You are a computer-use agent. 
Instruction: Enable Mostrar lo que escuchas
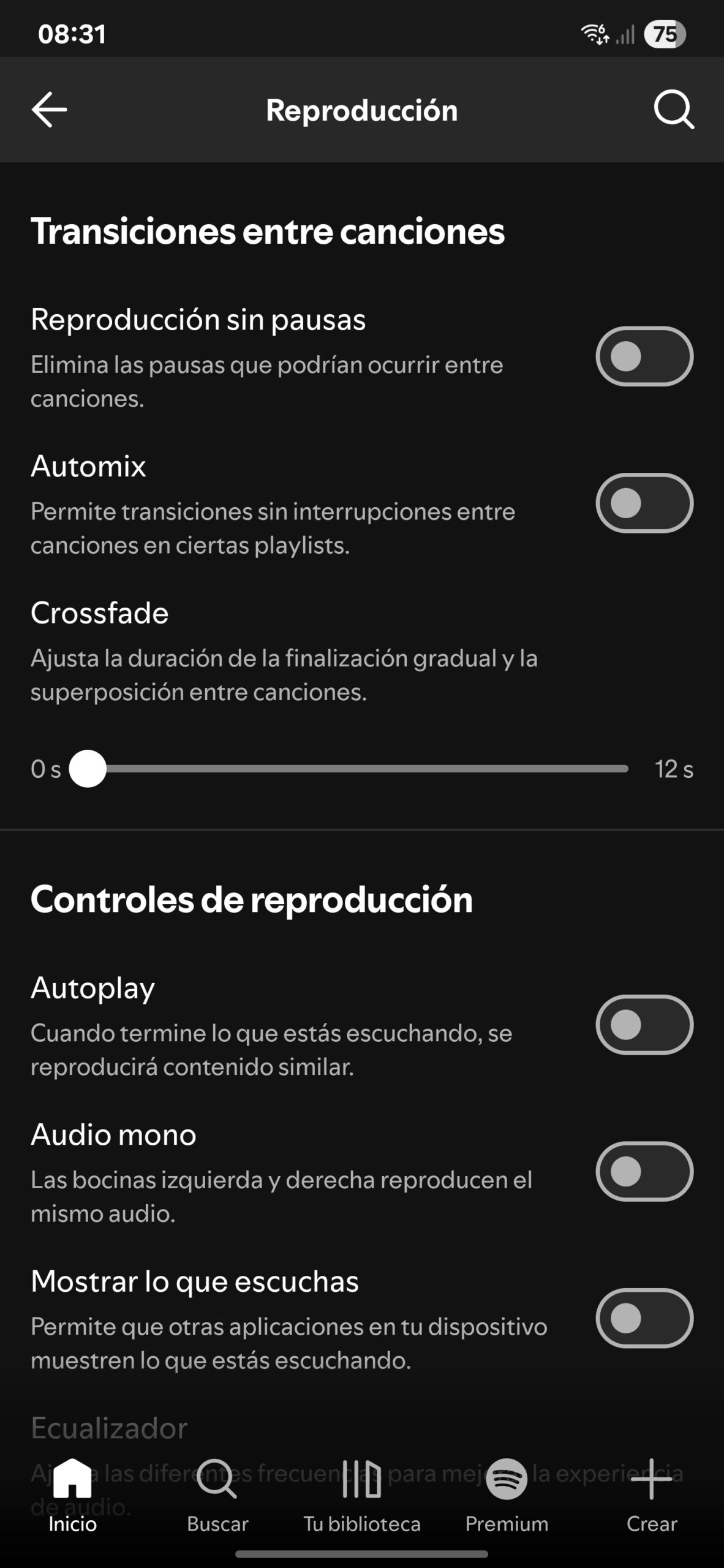click(x=644, y=1318)
